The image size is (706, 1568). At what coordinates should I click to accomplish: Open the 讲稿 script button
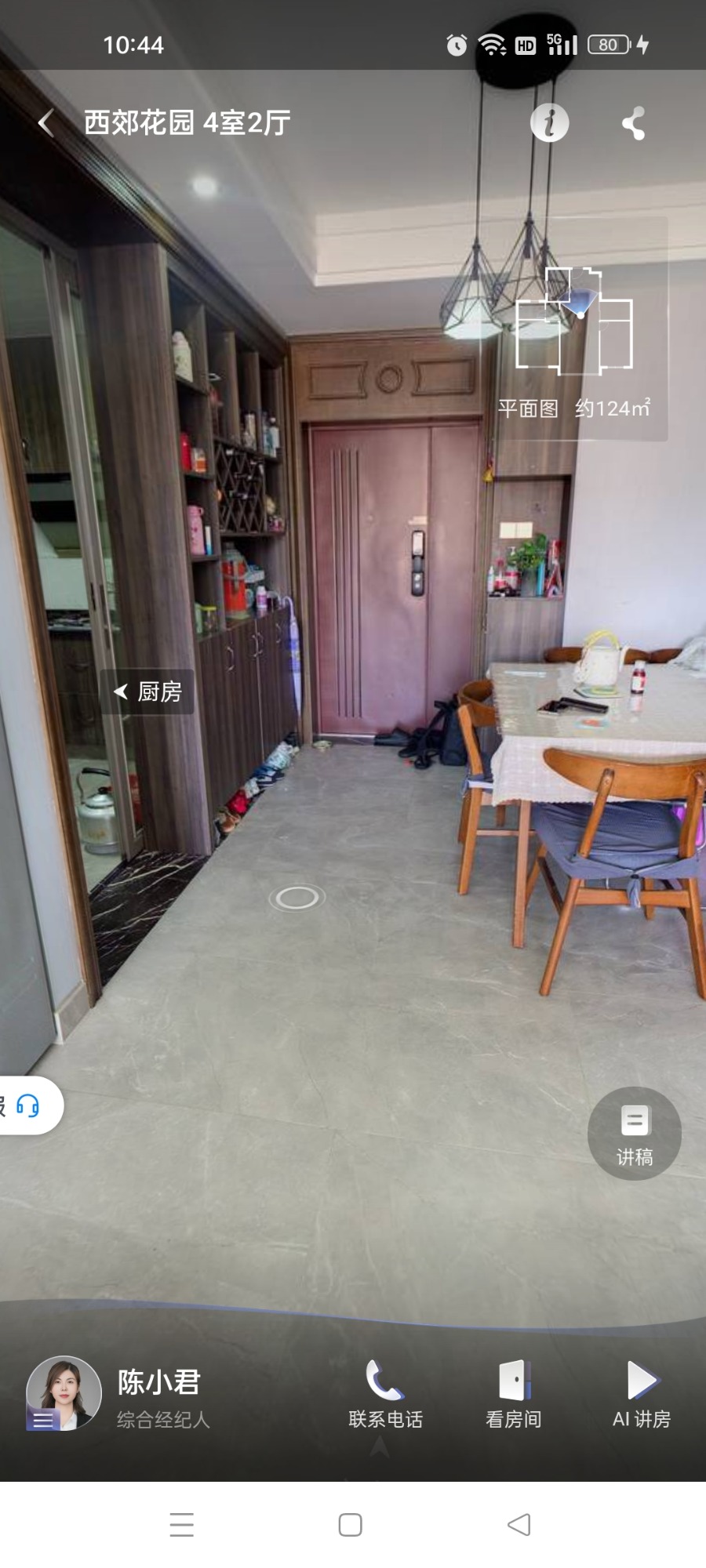635,1134
